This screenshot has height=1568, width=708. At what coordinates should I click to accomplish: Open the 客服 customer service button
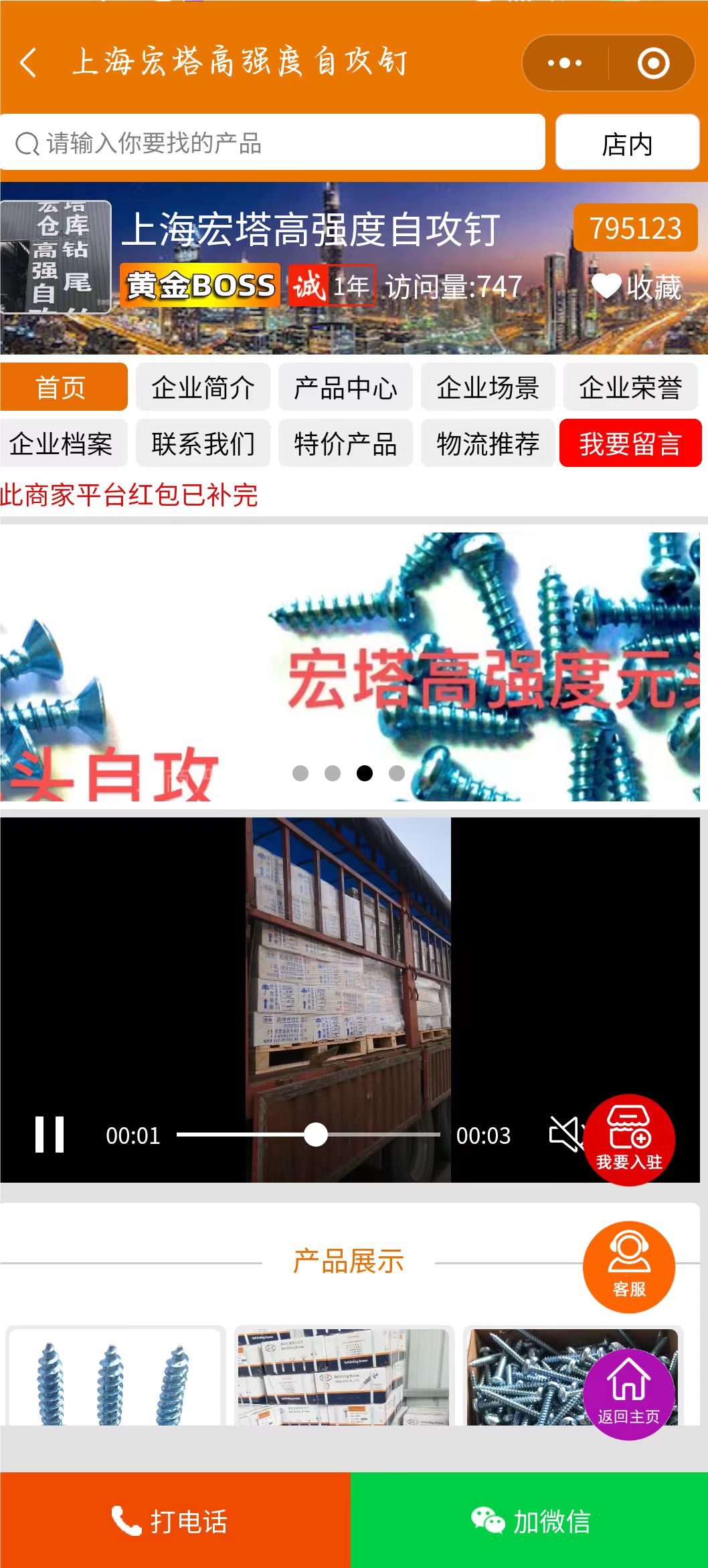(628, 1267)
